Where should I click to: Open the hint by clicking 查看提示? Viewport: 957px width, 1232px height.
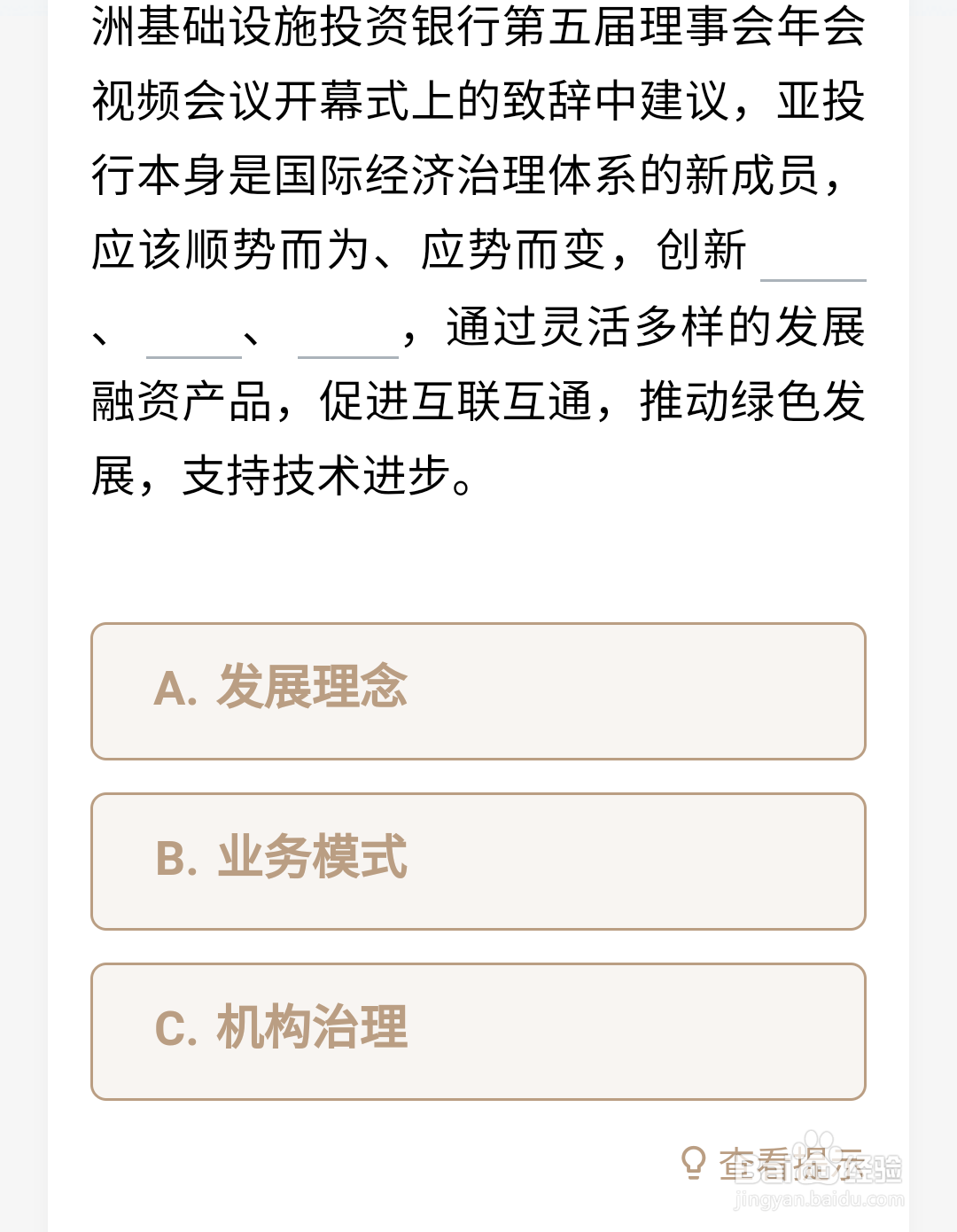pyautogui.click(x=780, y=1158)
